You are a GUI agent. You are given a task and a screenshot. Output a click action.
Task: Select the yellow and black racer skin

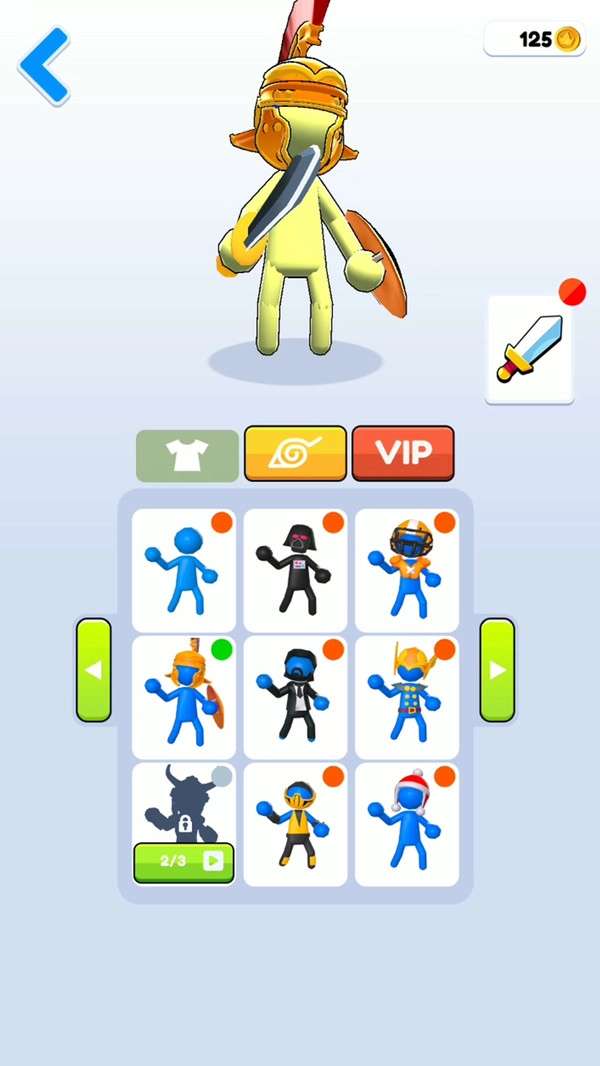point(295,824)
